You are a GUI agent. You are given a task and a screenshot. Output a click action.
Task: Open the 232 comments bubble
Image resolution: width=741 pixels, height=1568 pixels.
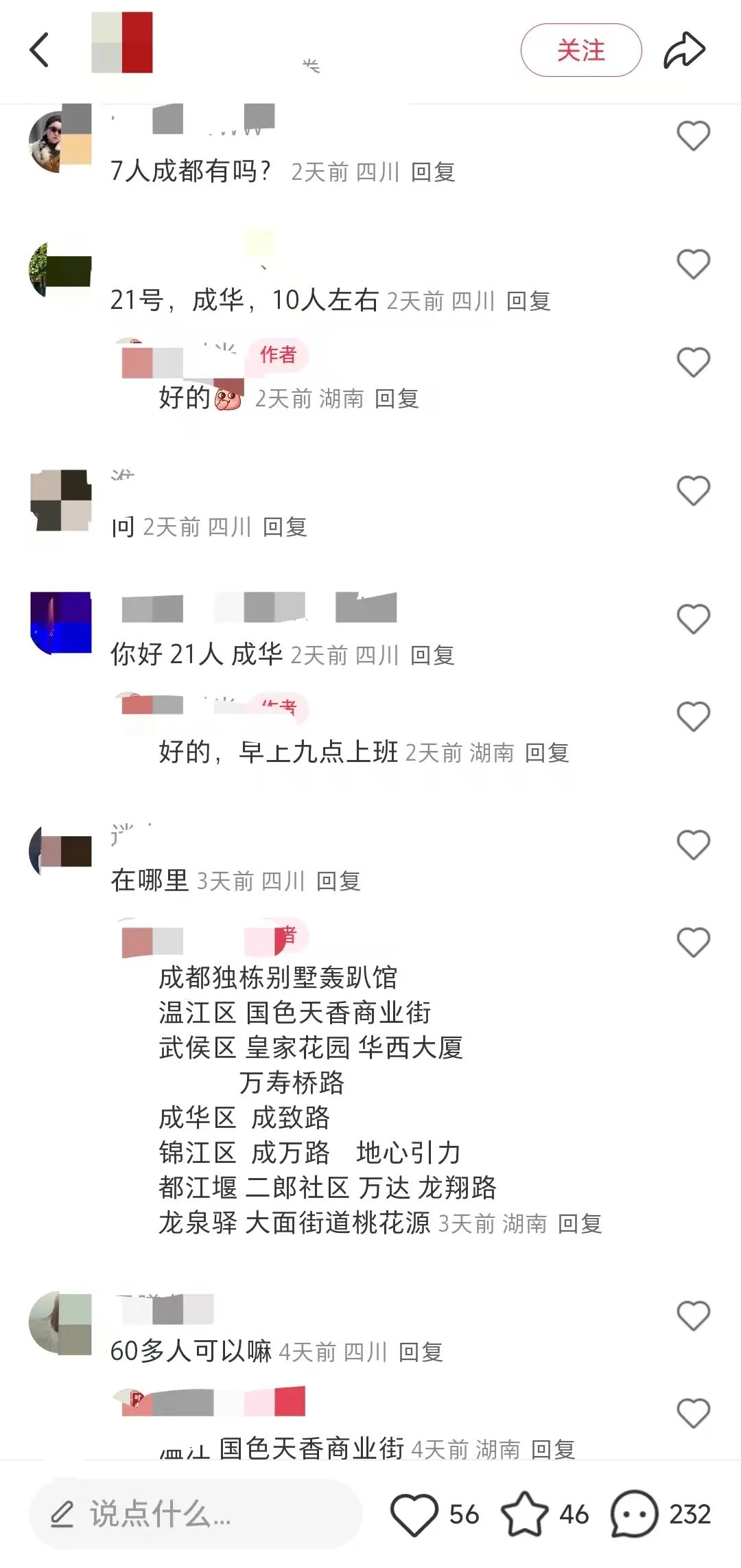point(634,1514)
